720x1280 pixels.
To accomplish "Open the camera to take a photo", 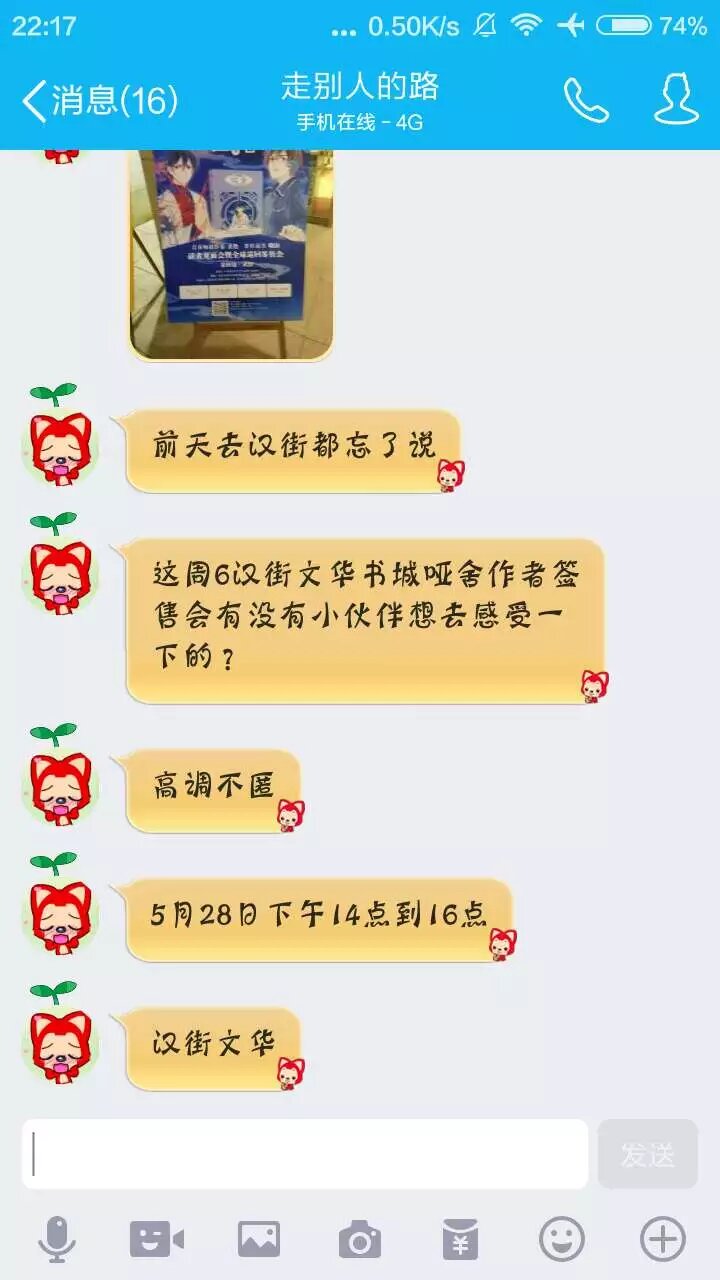I will click(x=360, y=1240).
